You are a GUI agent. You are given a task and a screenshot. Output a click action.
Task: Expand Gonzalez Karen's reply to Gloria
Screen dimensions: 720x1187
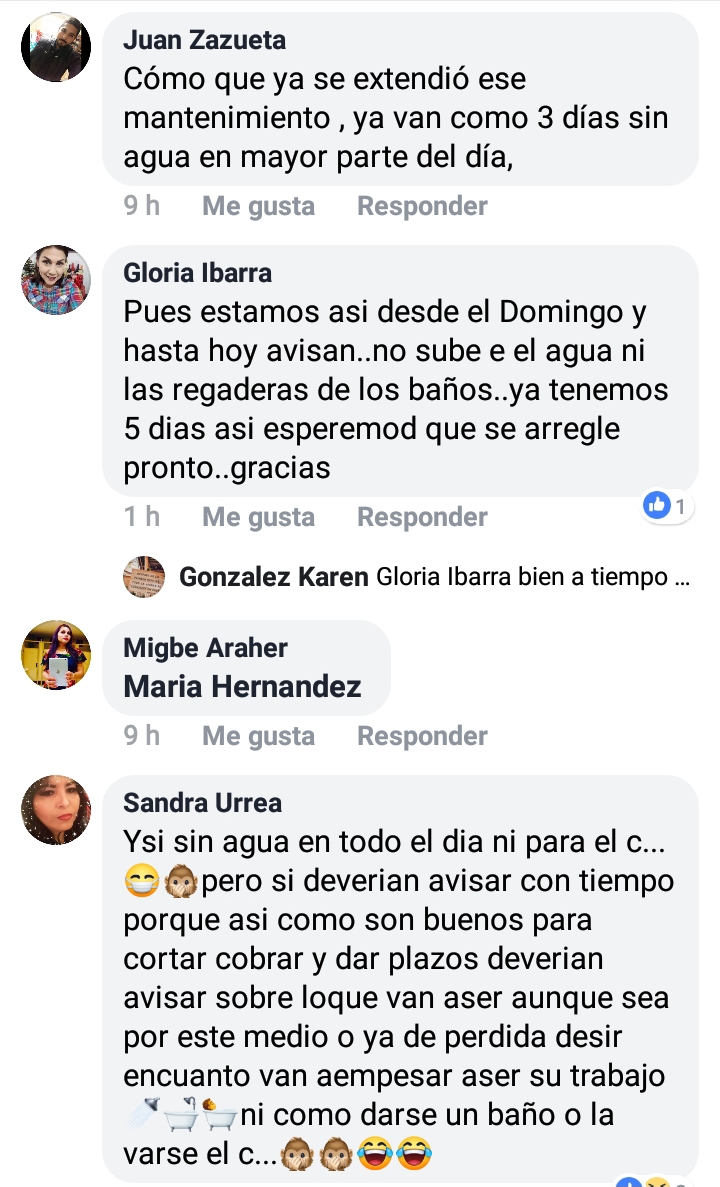click(434, 577)
